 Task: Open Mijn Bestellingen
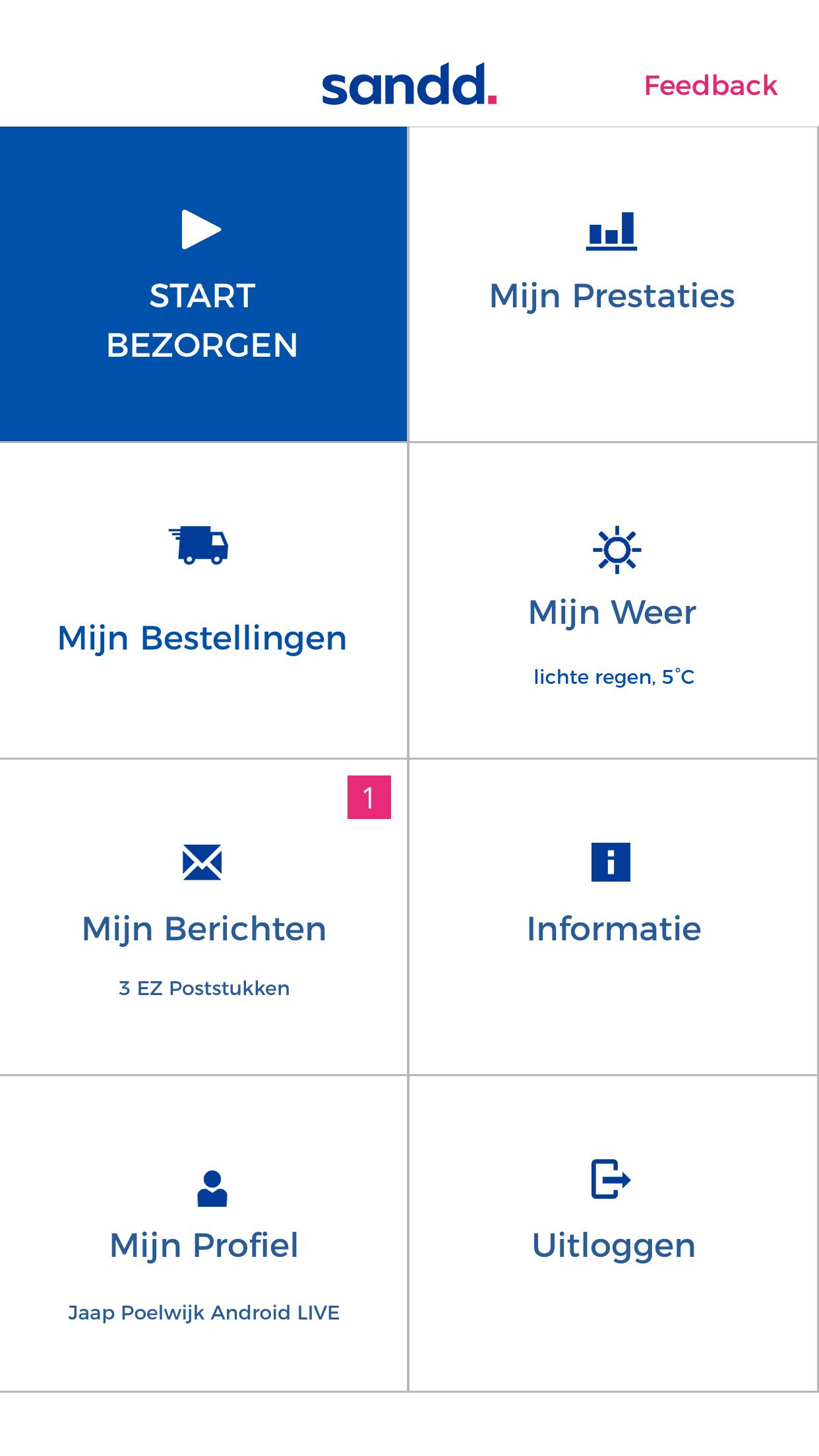pos(201,600)
